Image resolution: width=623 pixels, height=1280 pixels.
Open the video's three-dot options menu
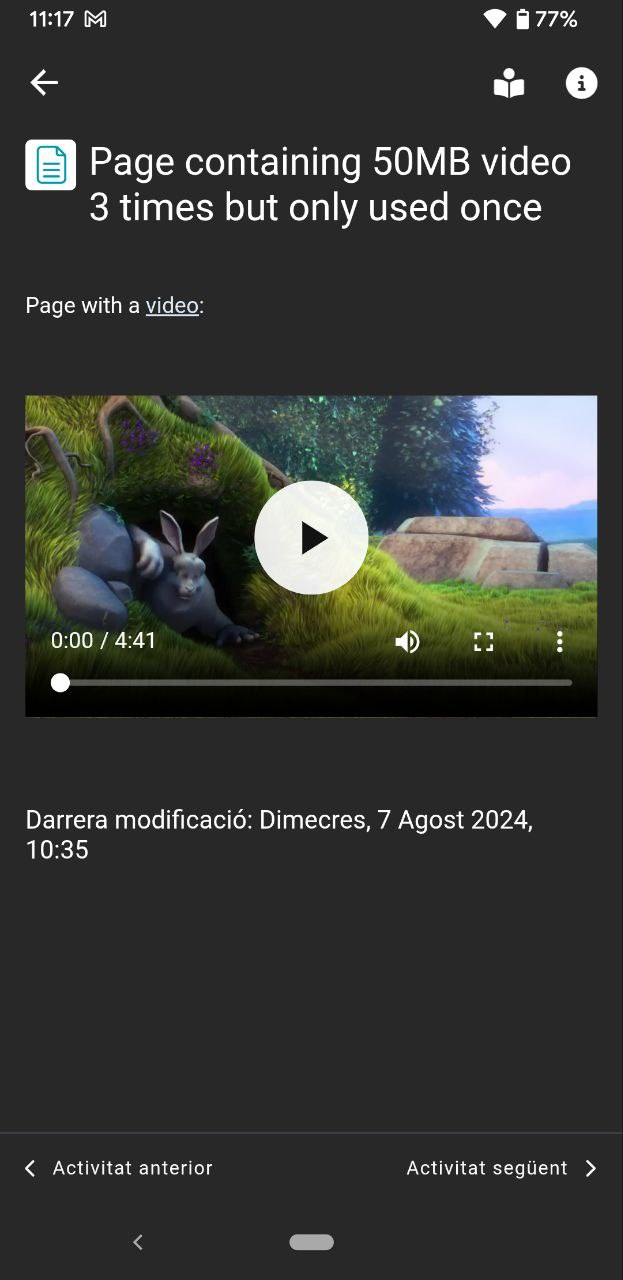click(559, 642)
